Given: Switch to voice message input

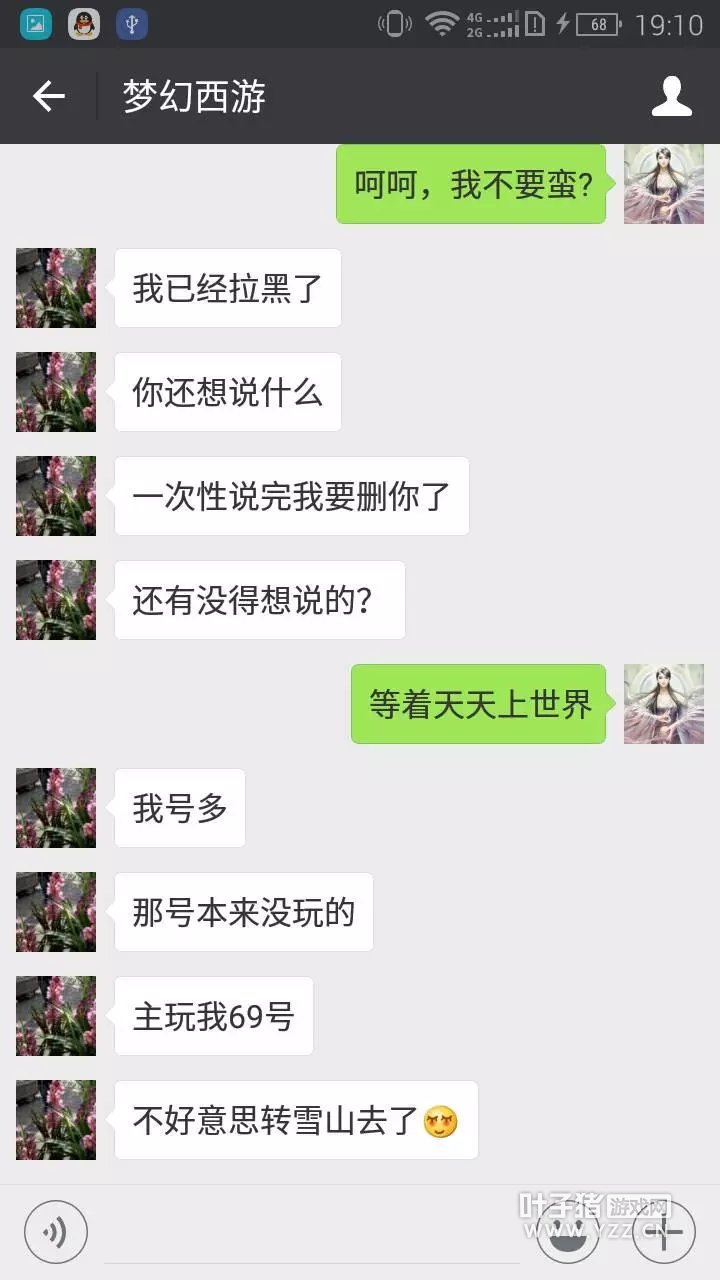Looking at the screenshot, I should [56, 1232].
